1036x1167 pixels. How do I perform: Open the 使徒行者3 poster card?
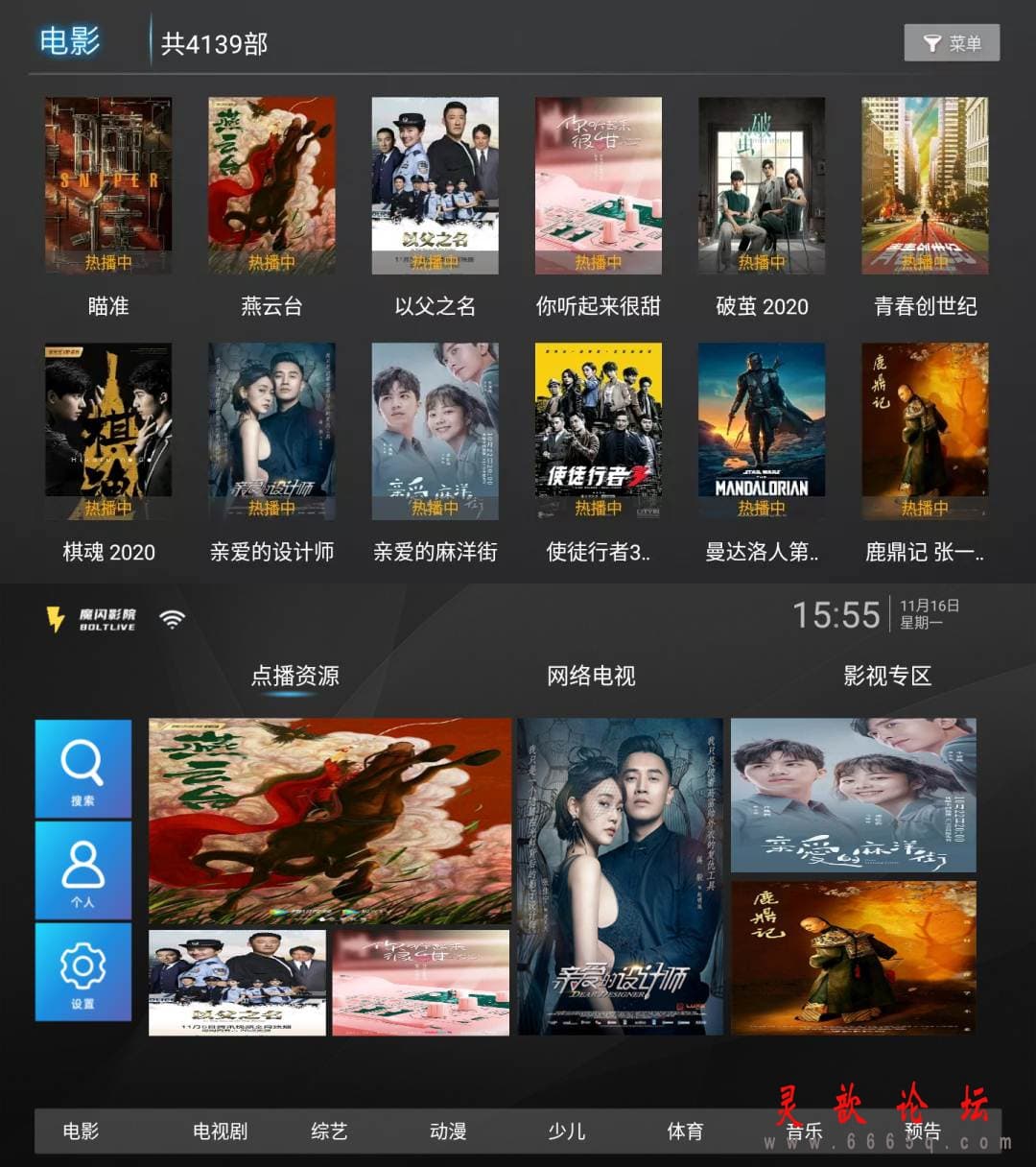[599, 432]
